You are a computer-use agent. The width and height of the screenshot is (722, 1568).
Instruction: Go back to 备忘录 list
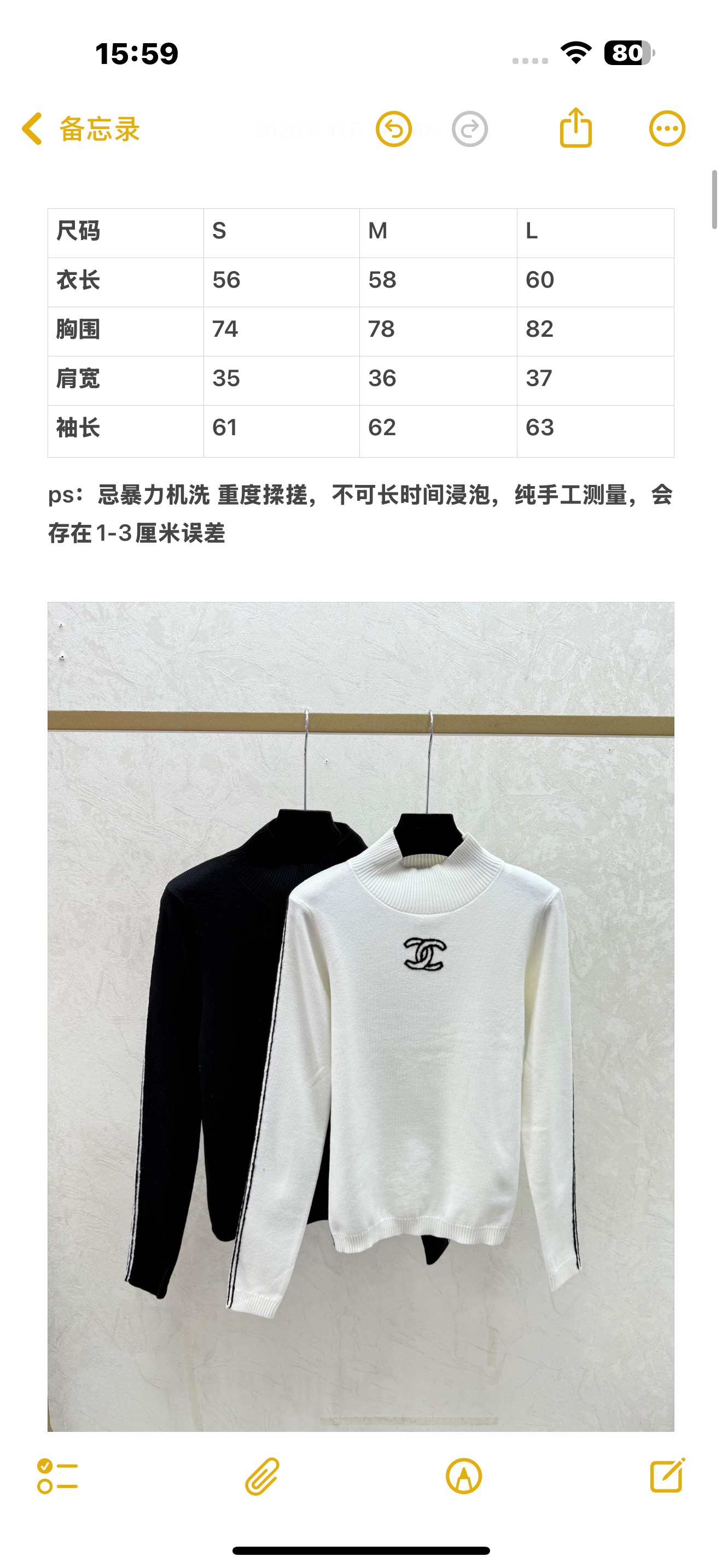[80, 129]
